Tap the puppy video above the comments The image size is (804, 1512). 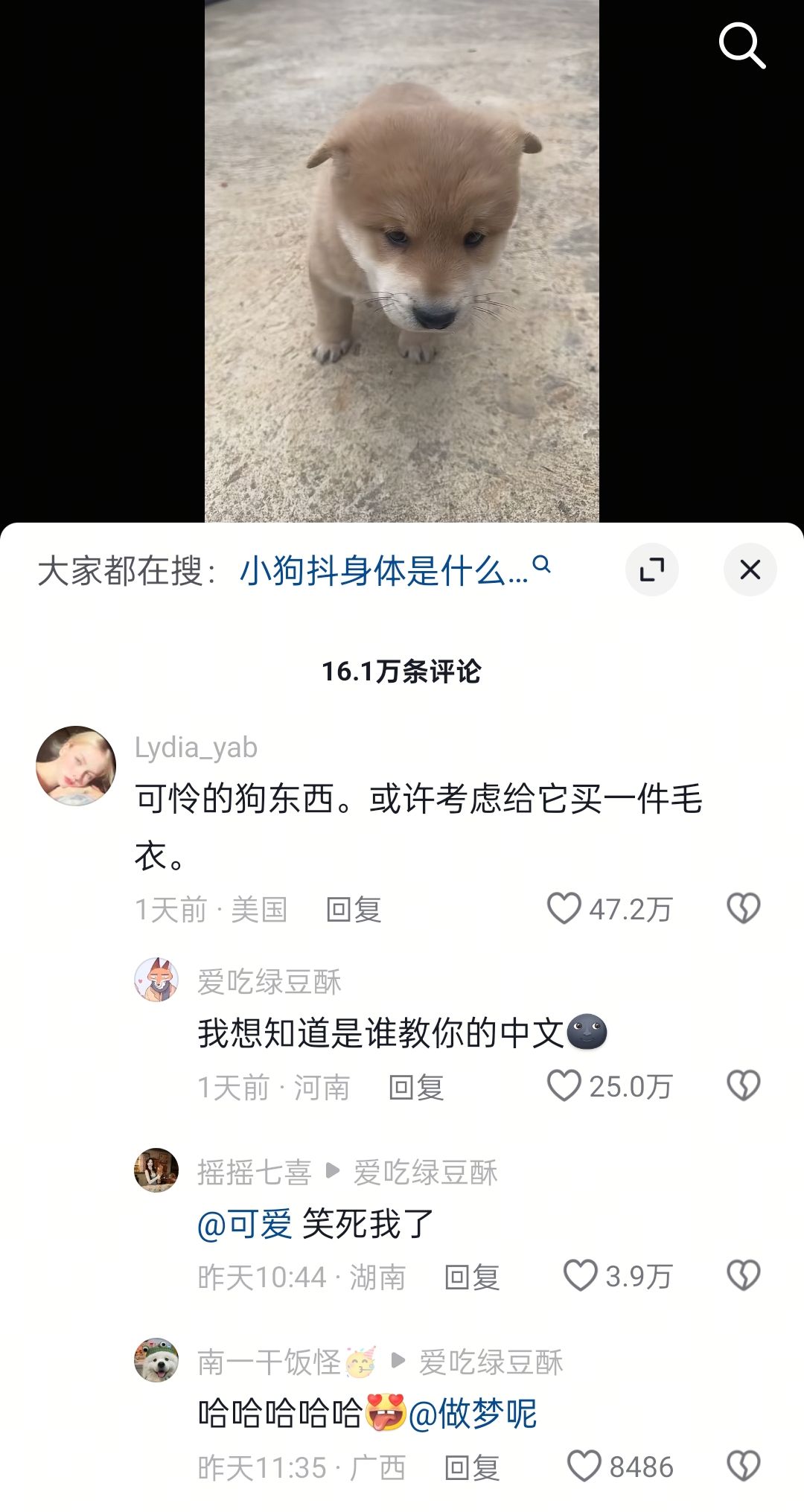click(x=402, y=261)
